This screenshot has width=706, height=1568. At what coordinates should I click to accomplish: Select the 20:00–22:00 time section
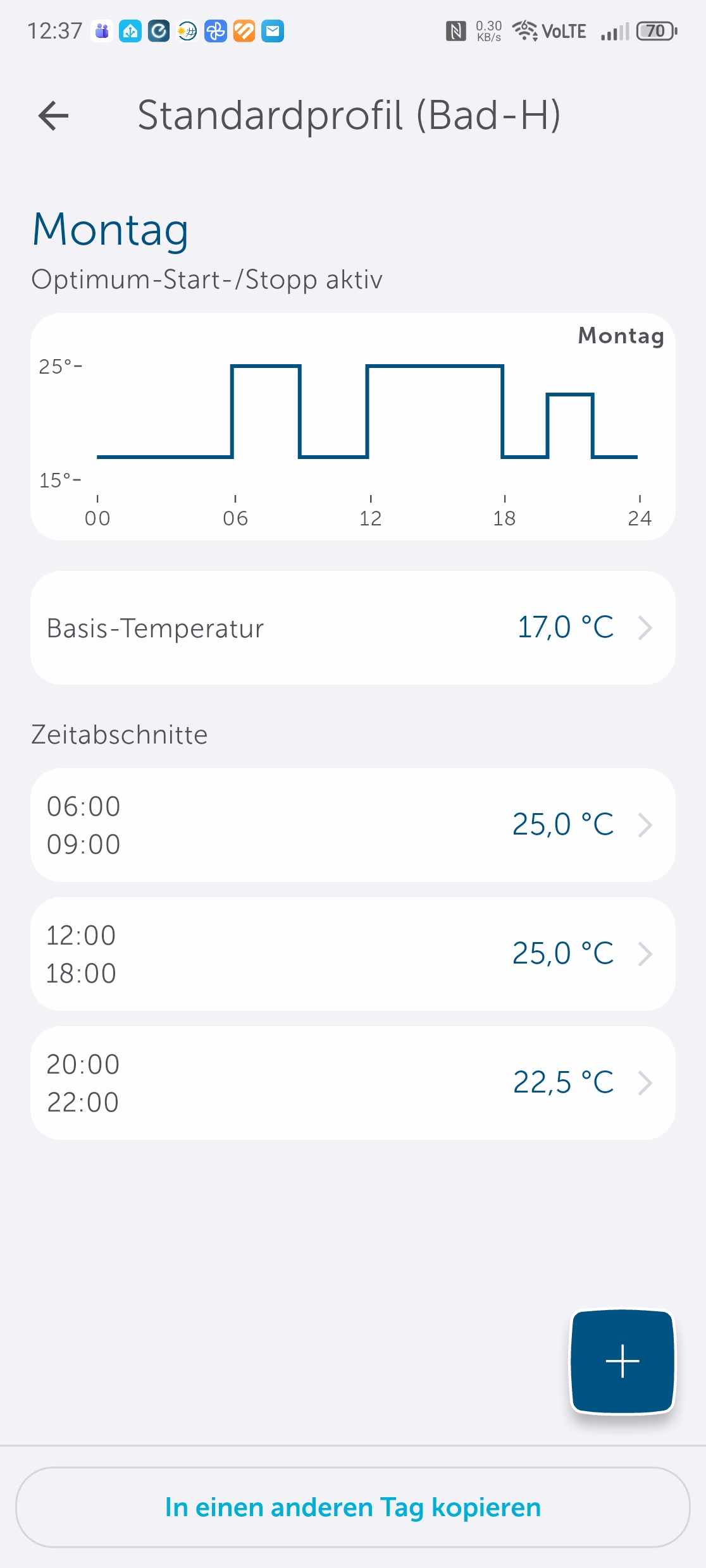pos(352,1083)
